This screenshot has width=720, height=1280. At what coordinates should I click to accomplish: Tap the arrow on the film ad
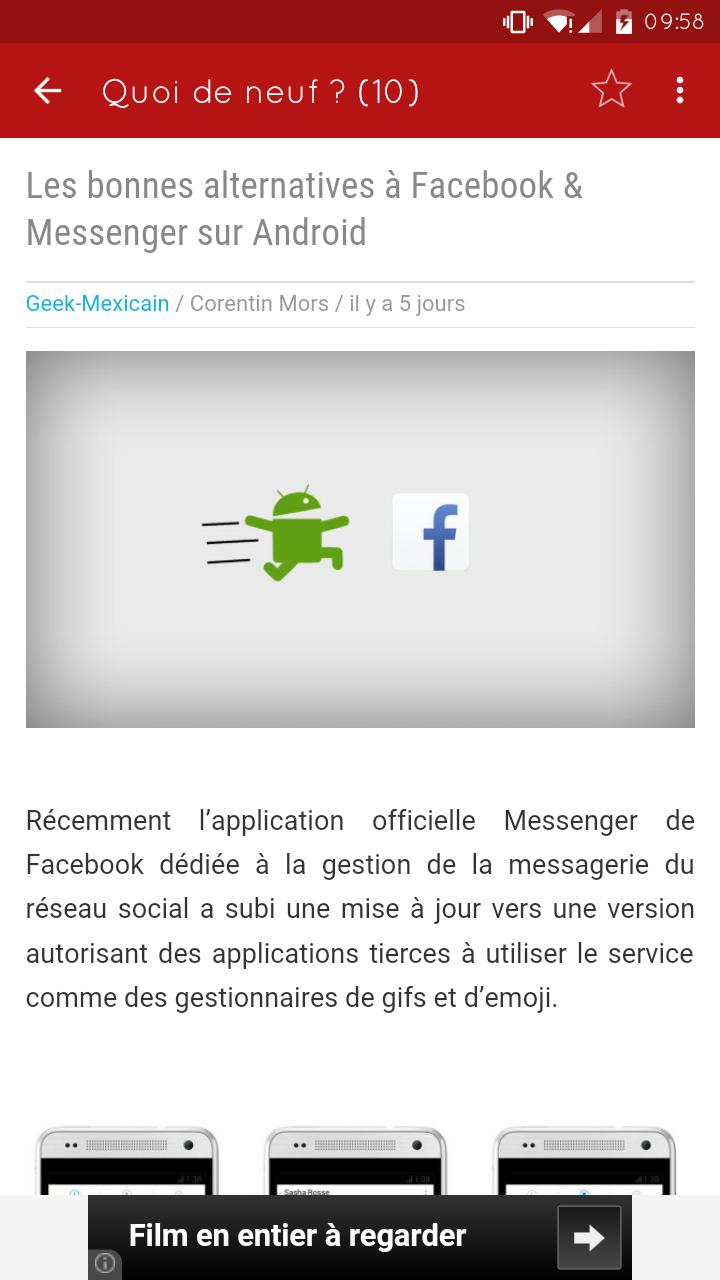click(x=589, y=1238)
